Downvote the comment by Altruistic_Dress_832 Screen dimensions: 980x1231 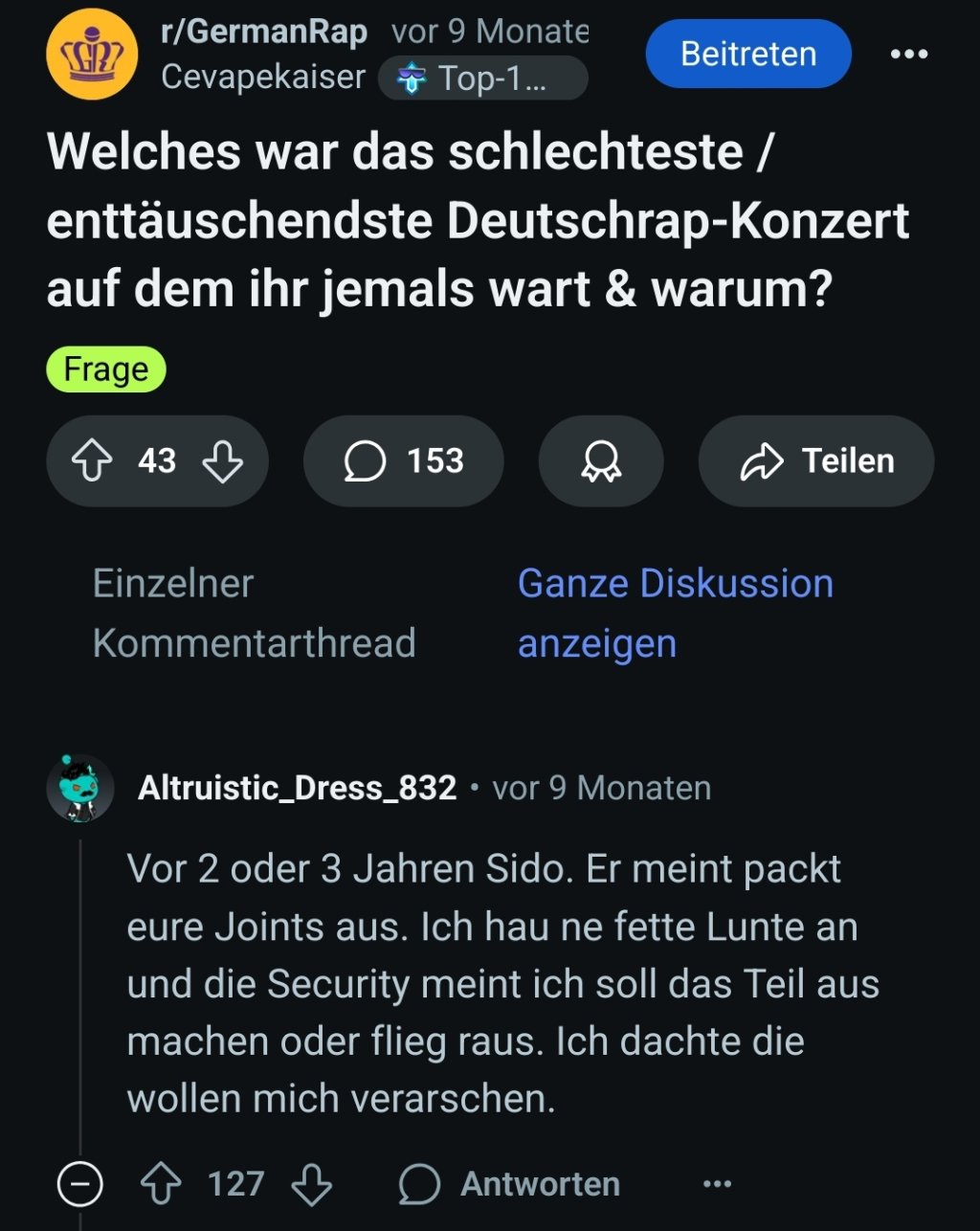click(x=311, y=1185)
